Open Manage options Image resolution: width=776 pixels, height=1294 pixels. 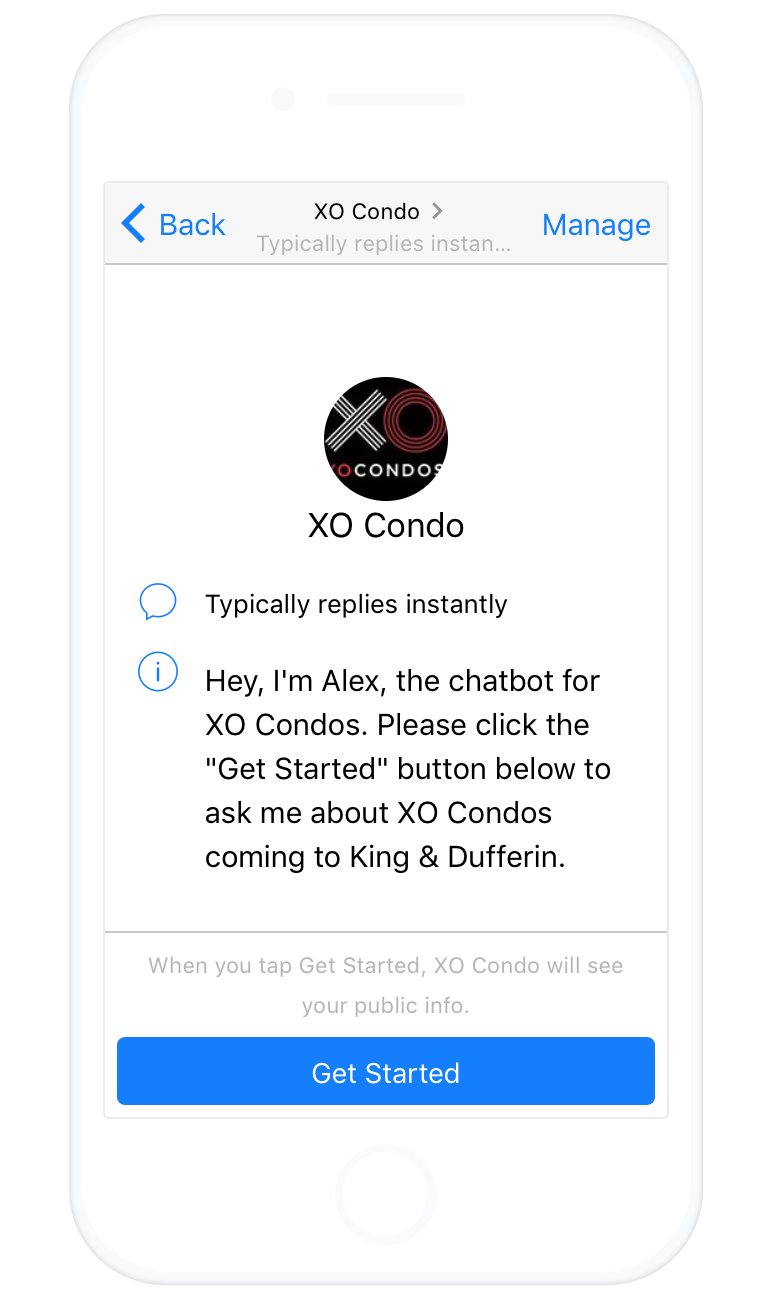[596, 225]
